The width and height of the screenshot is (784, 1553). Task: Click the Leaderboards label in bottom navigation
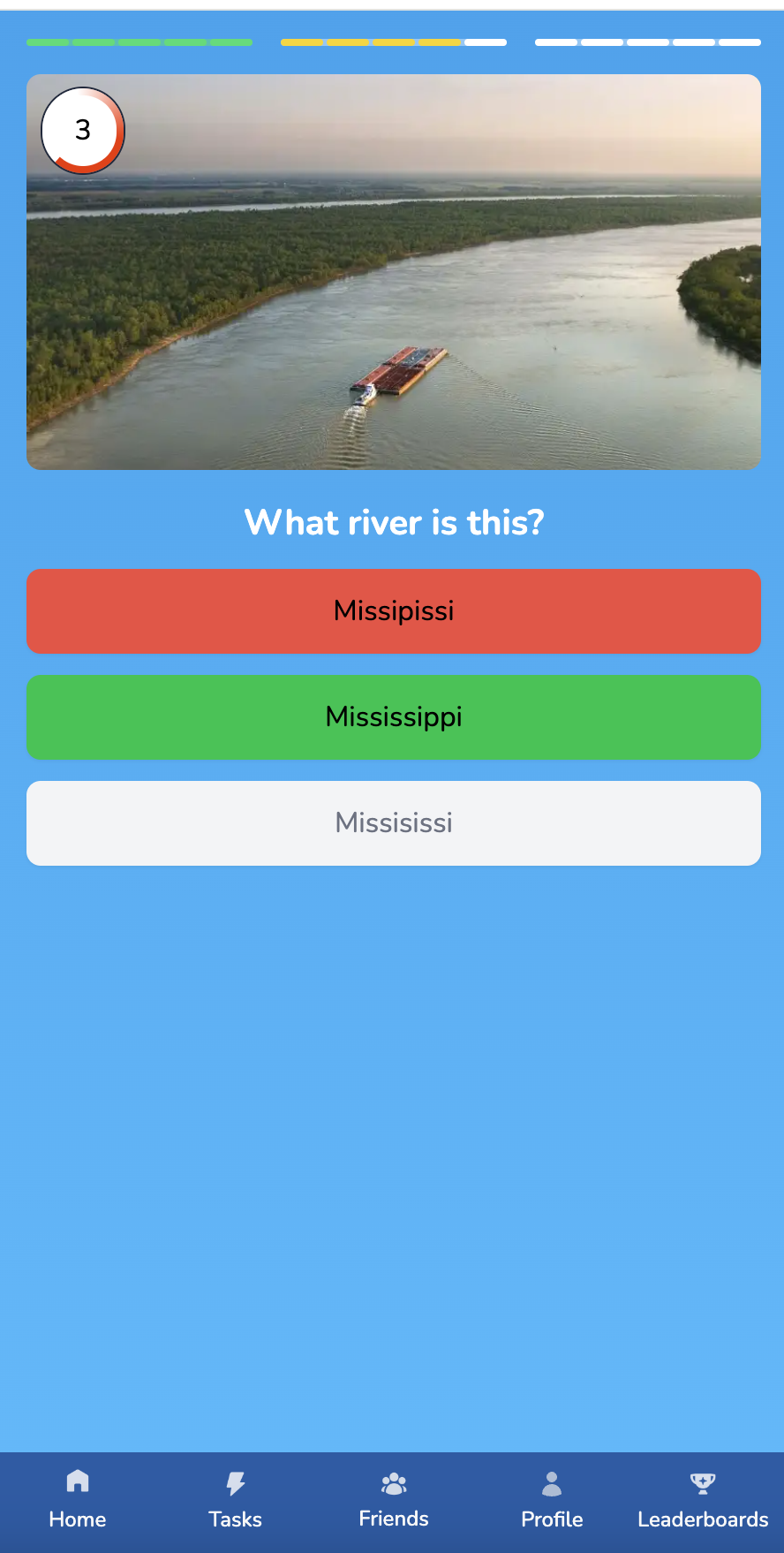[x=702, y=1519]
